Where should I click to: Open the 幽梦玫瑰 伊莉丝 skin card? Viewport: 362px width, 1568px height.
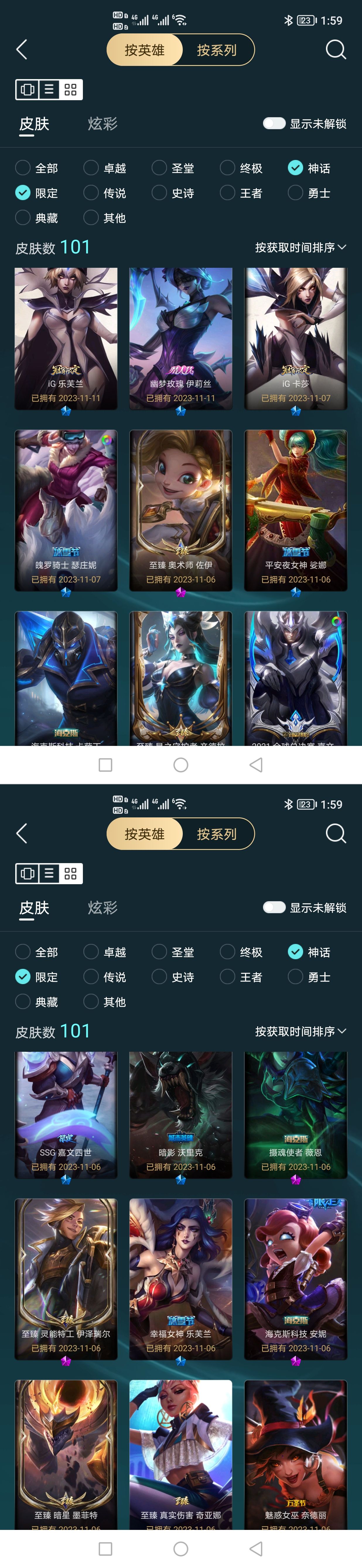coord(181,338)
